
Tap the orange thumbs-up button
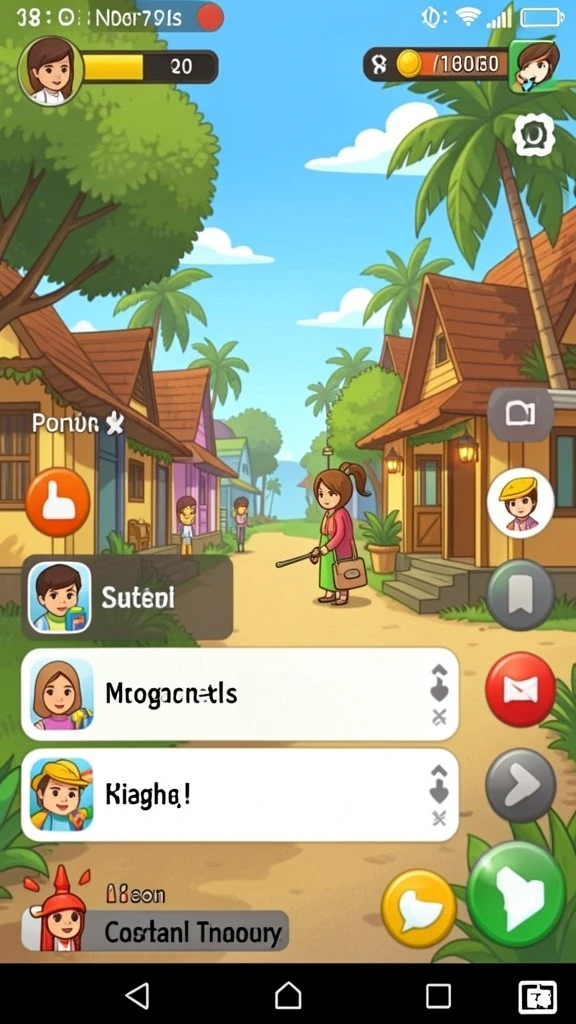pos(57,502)
